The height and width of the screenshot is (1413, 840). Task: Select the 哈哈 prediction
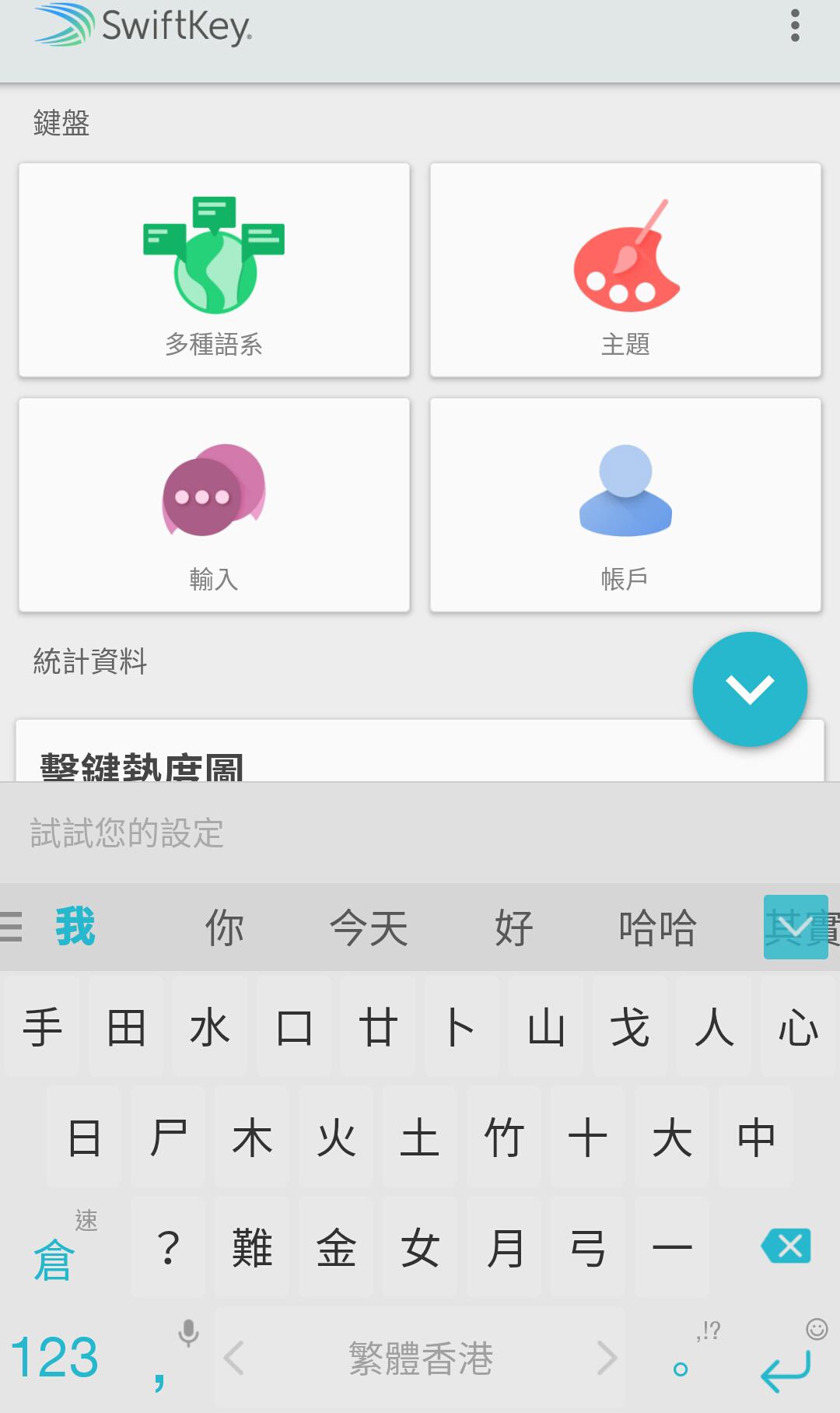click(657, 927)
